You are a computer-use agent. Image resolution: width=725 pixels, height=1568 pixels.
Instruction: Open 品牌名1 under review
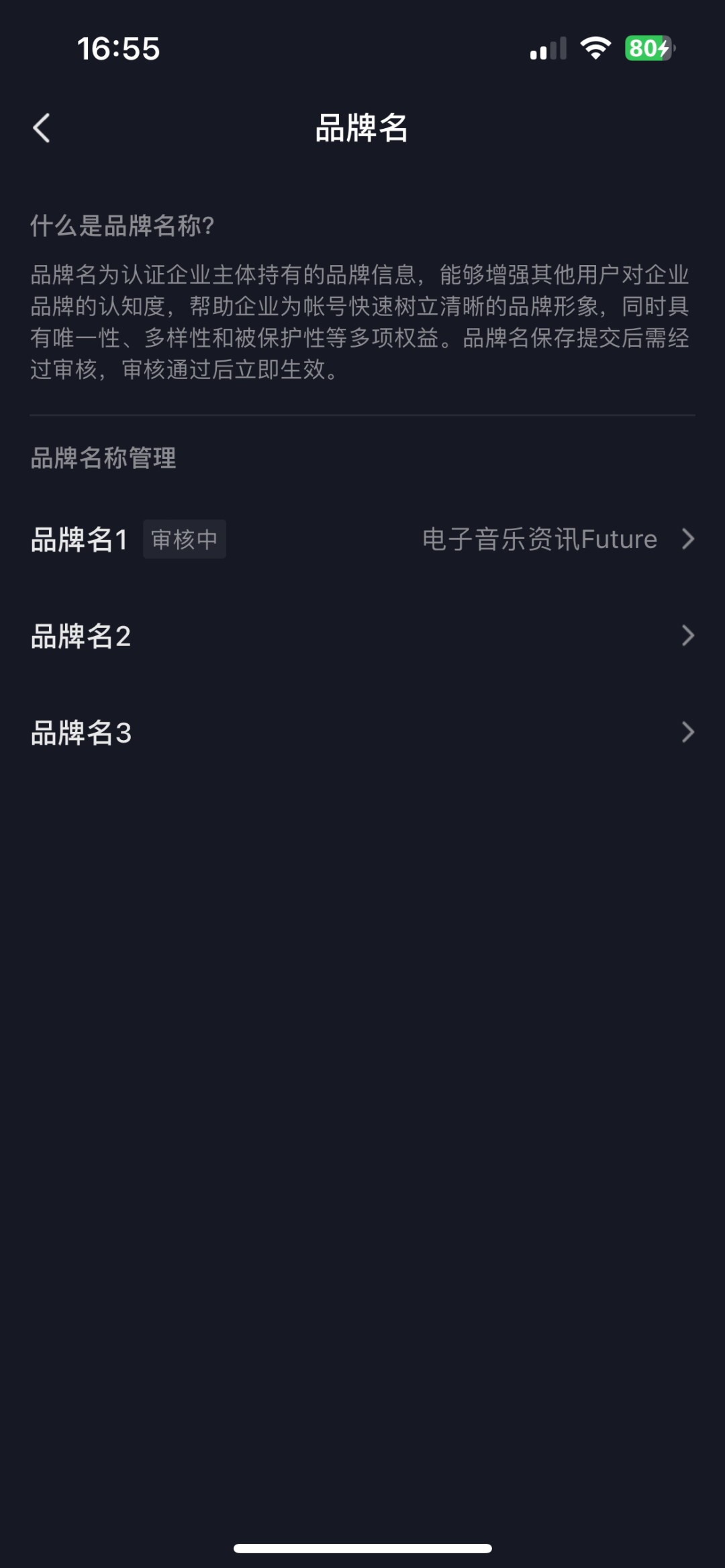point(362,539)
